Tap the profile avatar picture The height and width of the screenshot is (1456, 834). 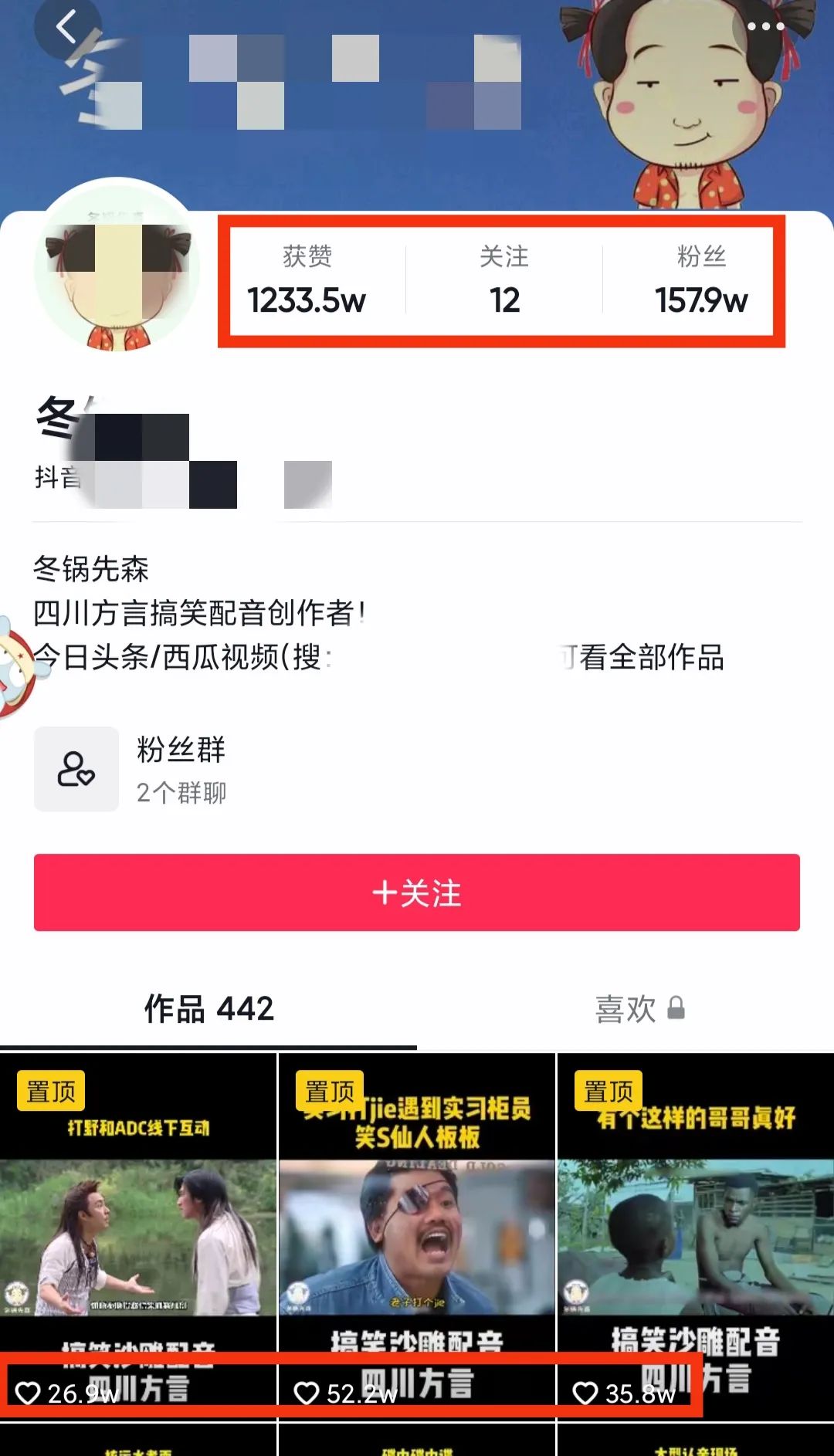[117, 269]
